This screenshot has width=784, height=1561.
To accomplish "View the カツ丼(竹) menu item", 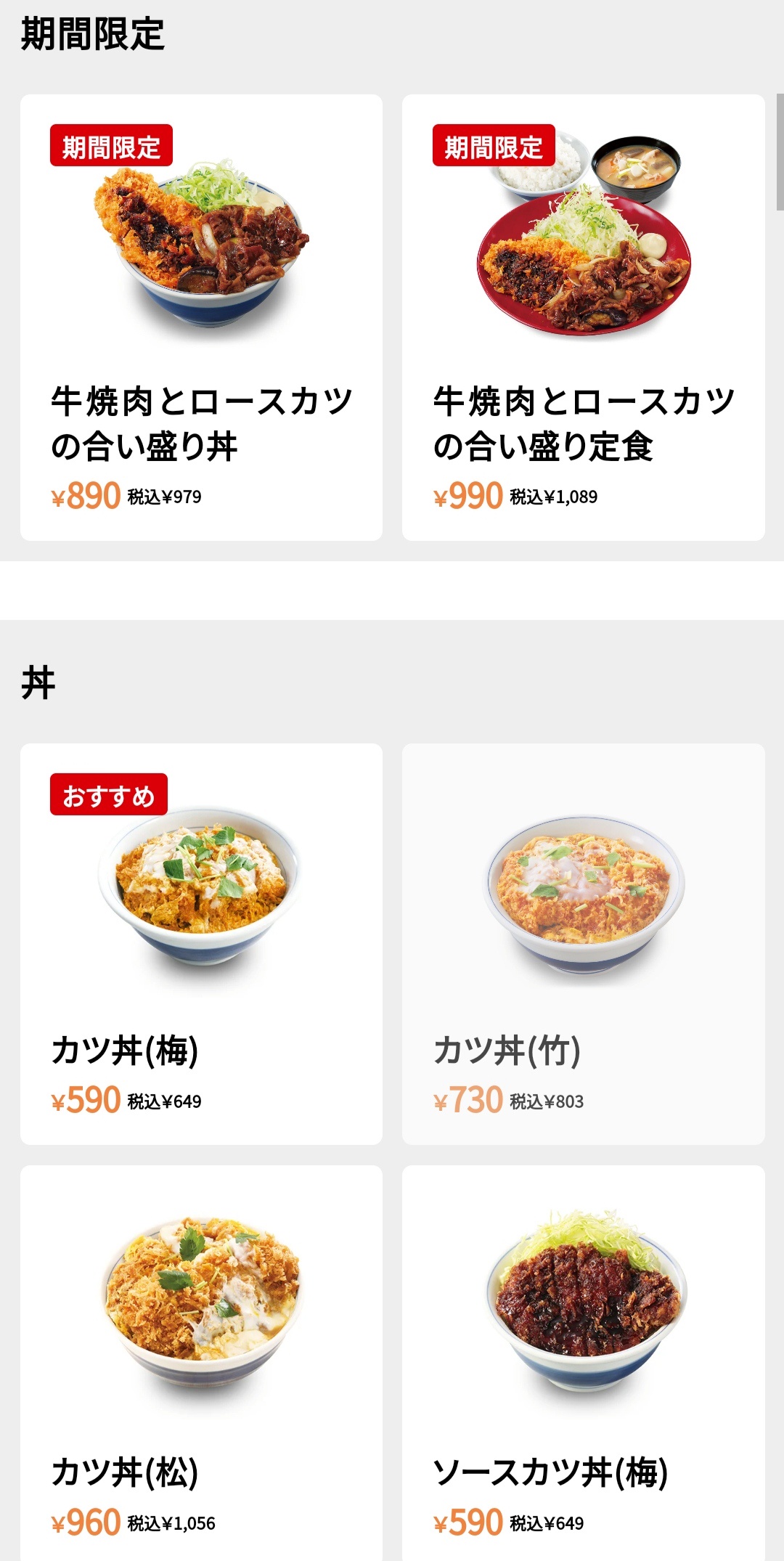I will (583, 943).
